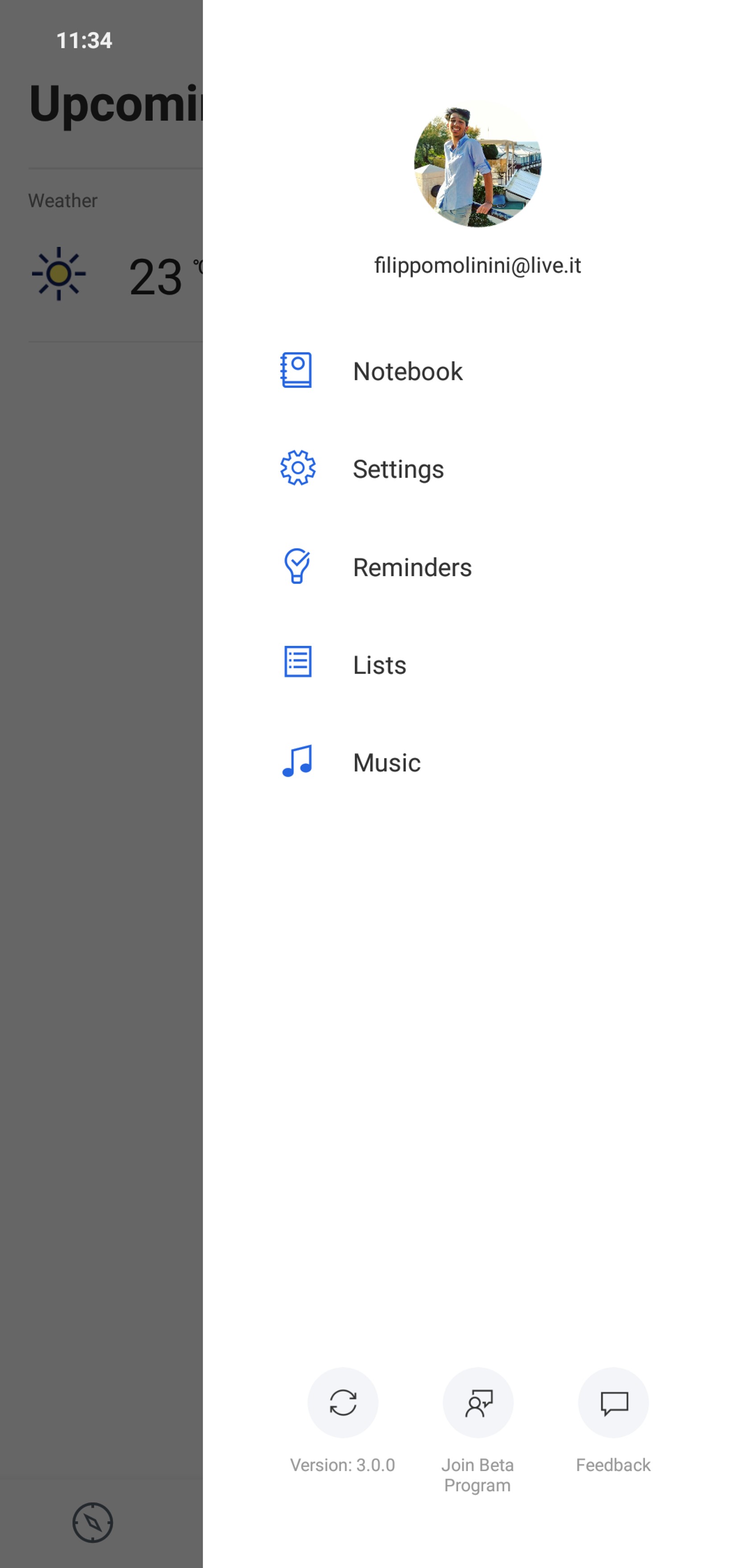Open the Lists section

pyautogui.click(x=477, y=664)
